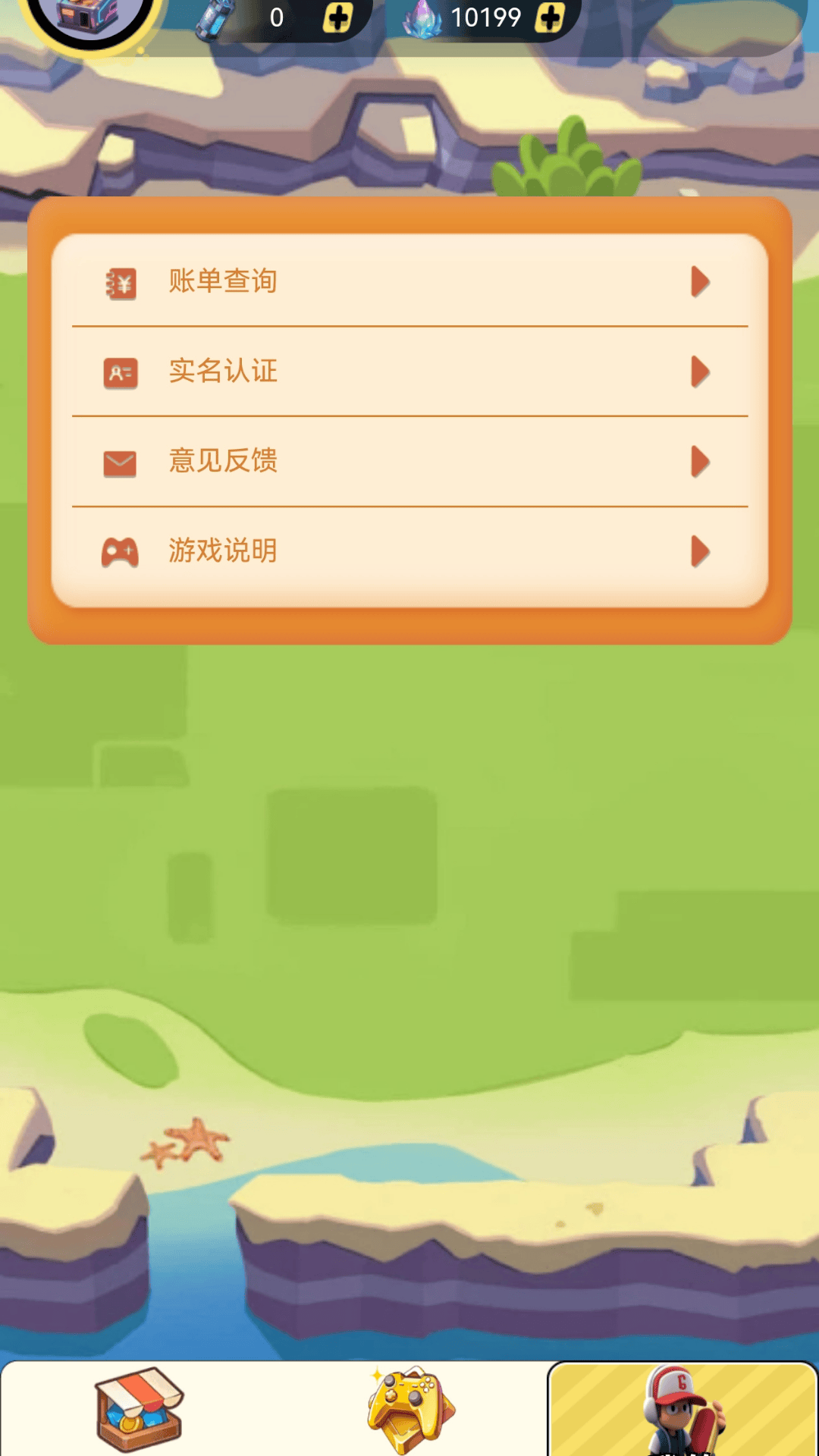The height and width of the screenshot is (1456, 819).
Task: Click the ID card icon for 实名认证
Action: [x=121, y=372]
